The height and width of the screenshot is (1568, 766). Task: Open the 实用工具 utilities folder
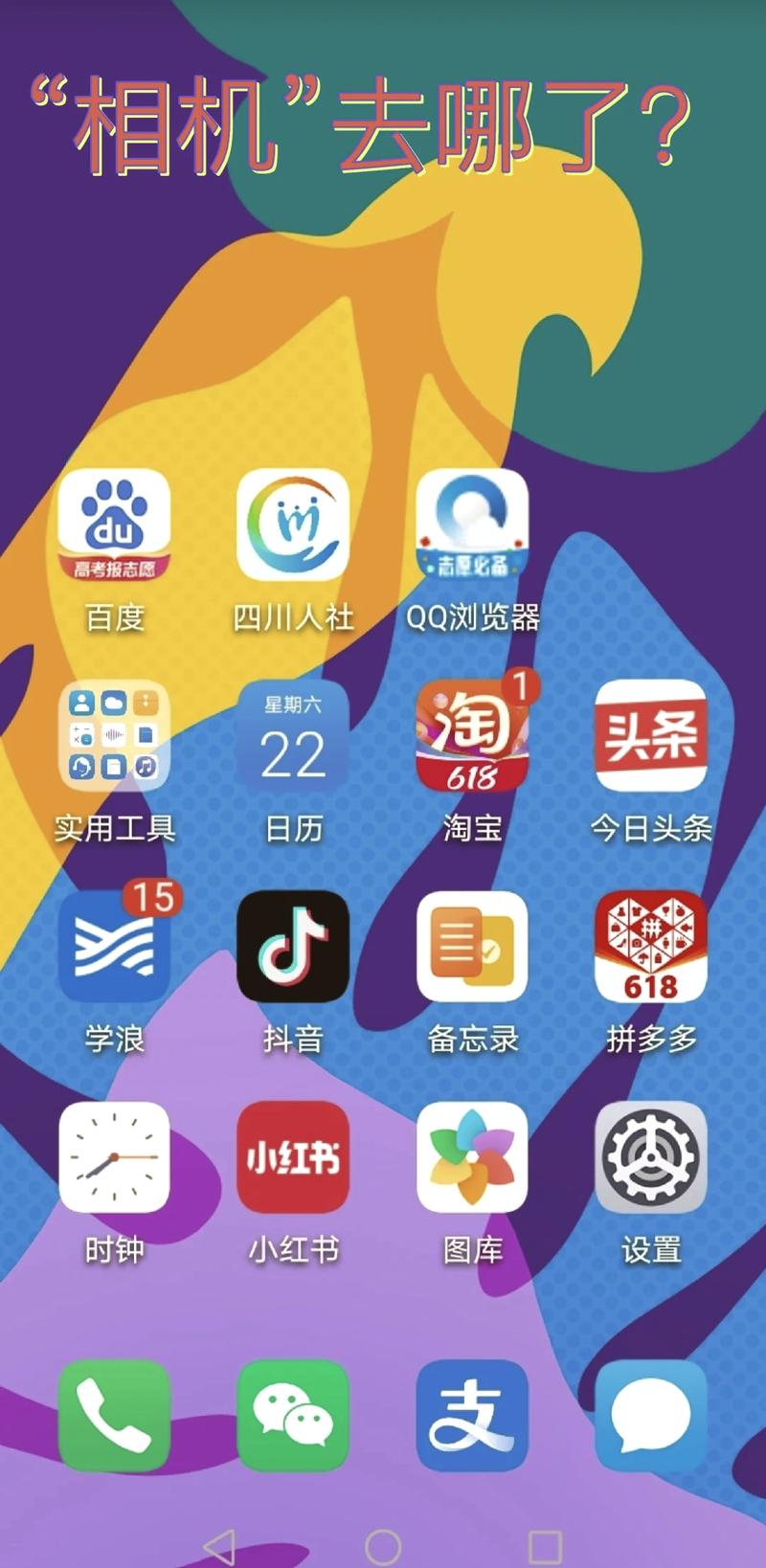pyautogui.click(x=114, y=735)
